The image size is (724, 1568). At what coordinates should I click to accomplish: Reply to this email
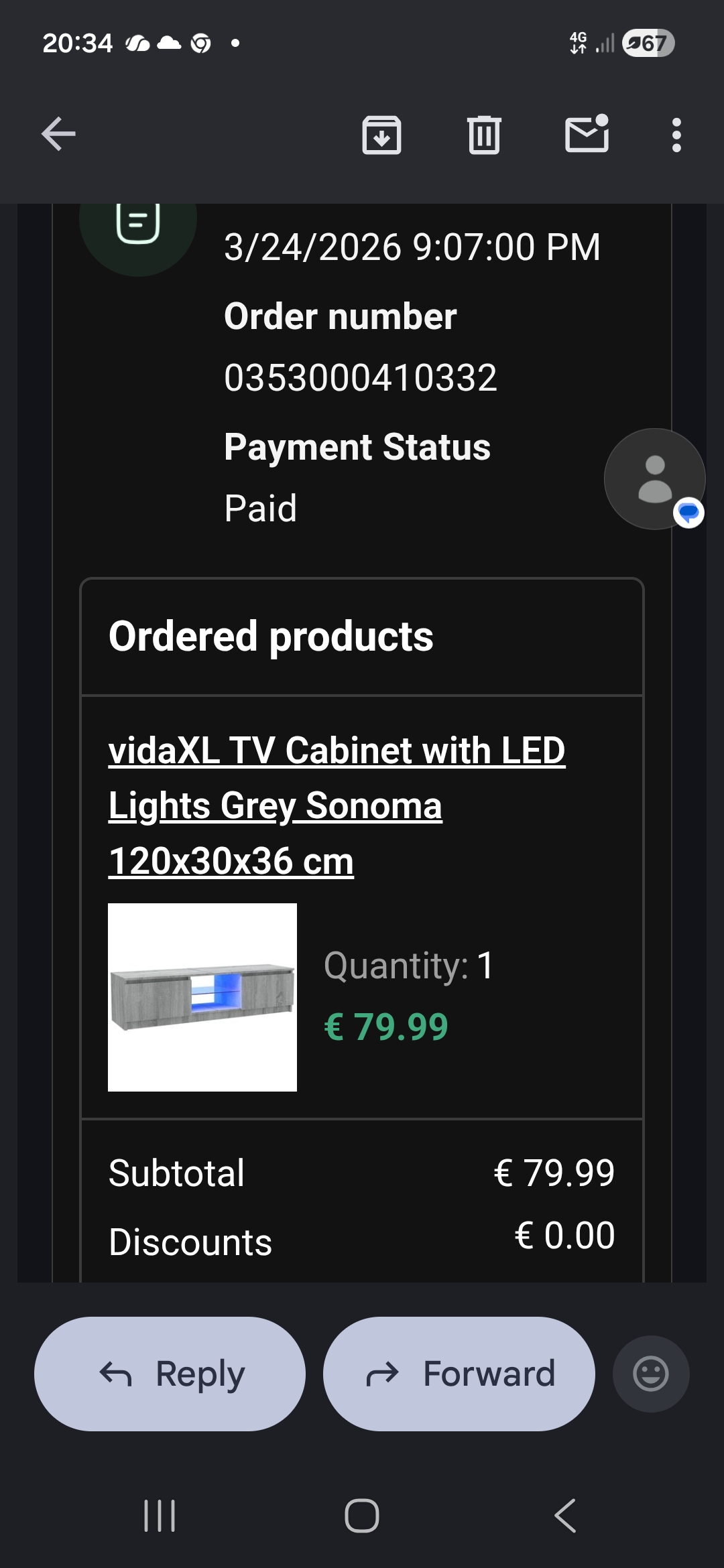tap(170, 1374)
